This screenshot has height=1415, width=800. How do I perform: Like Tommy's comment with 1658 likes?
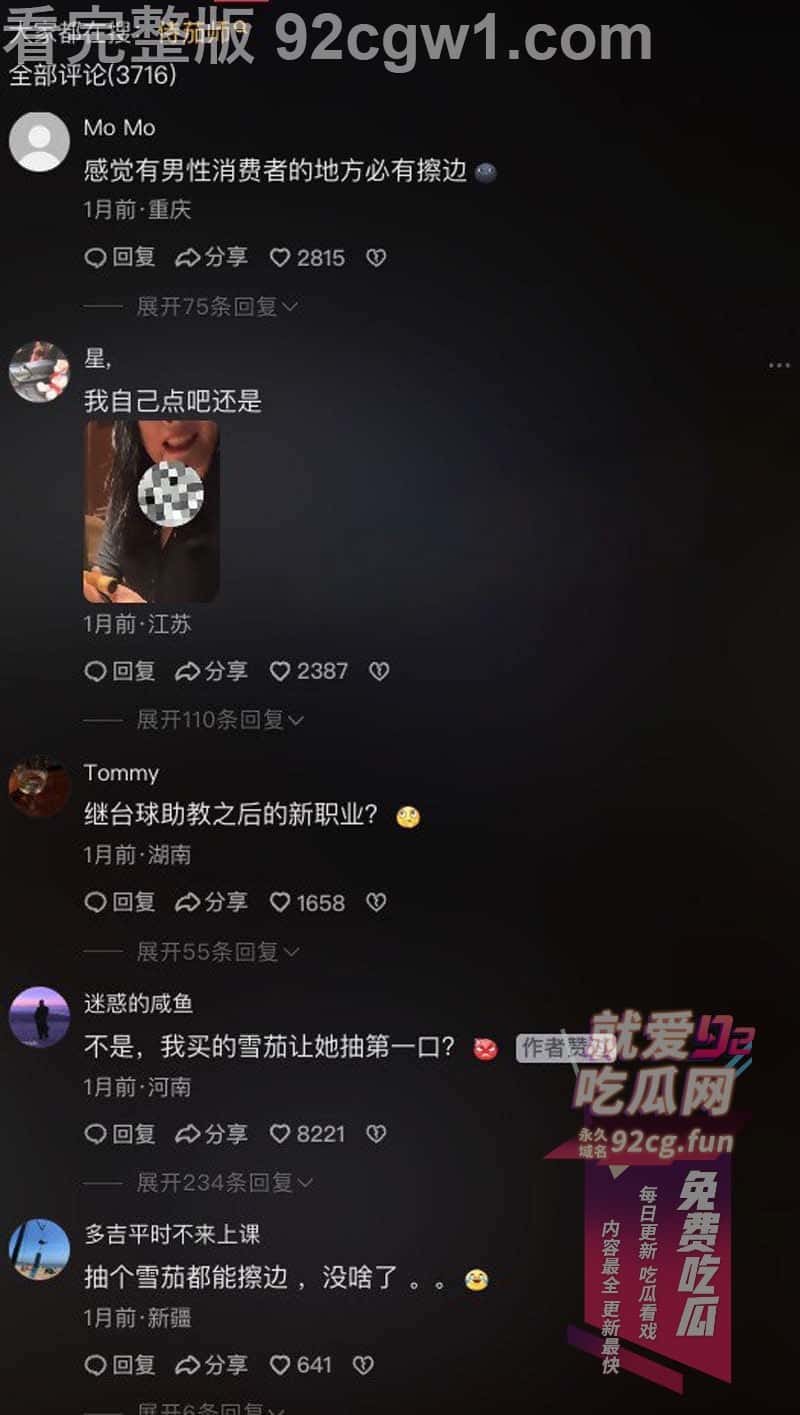click(x=307, y=903)
